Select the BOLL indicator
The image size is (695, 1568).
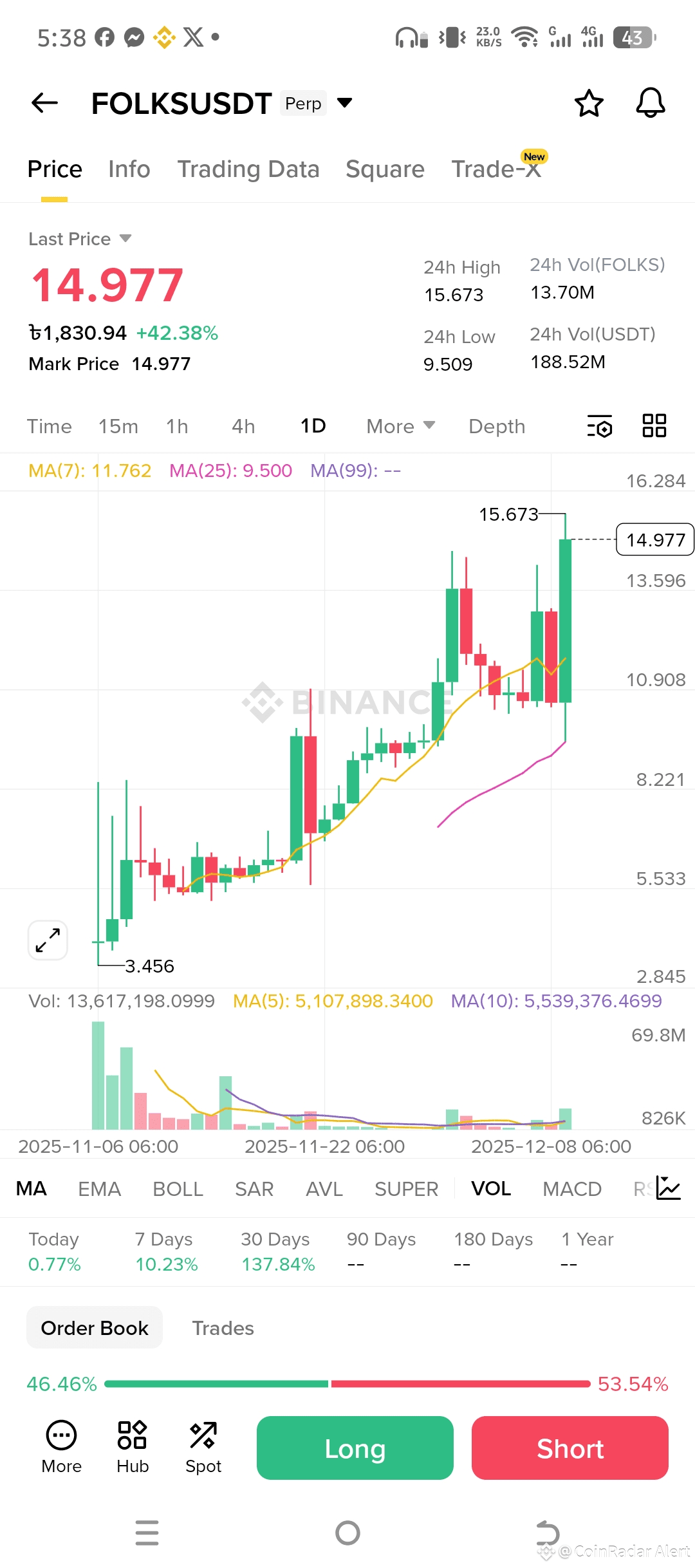pyautogui.click(x=178, y=1189)
